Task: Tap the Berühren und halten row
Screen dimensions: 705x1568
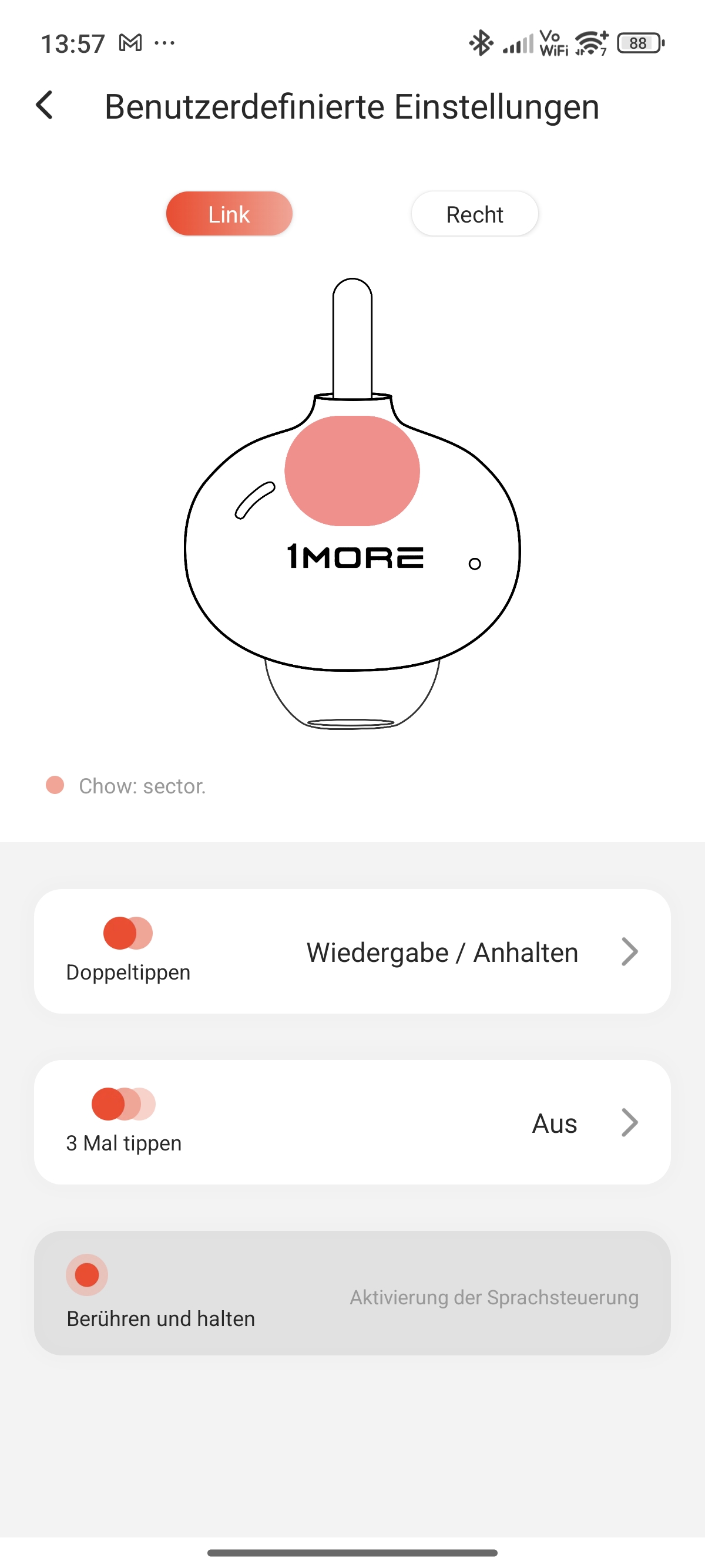Action: (352, 1293)
